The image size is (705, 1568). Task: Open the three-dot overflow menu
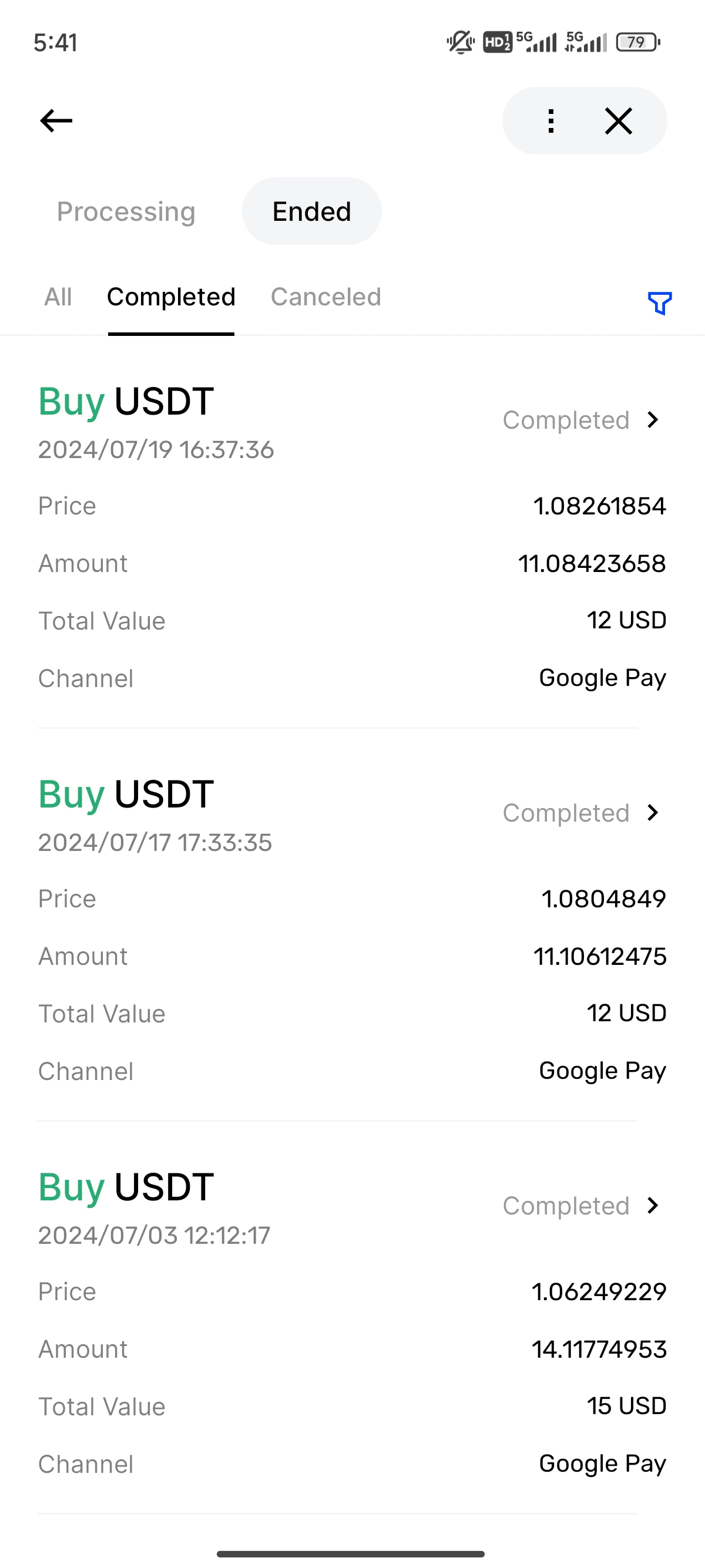pos(550,120)
